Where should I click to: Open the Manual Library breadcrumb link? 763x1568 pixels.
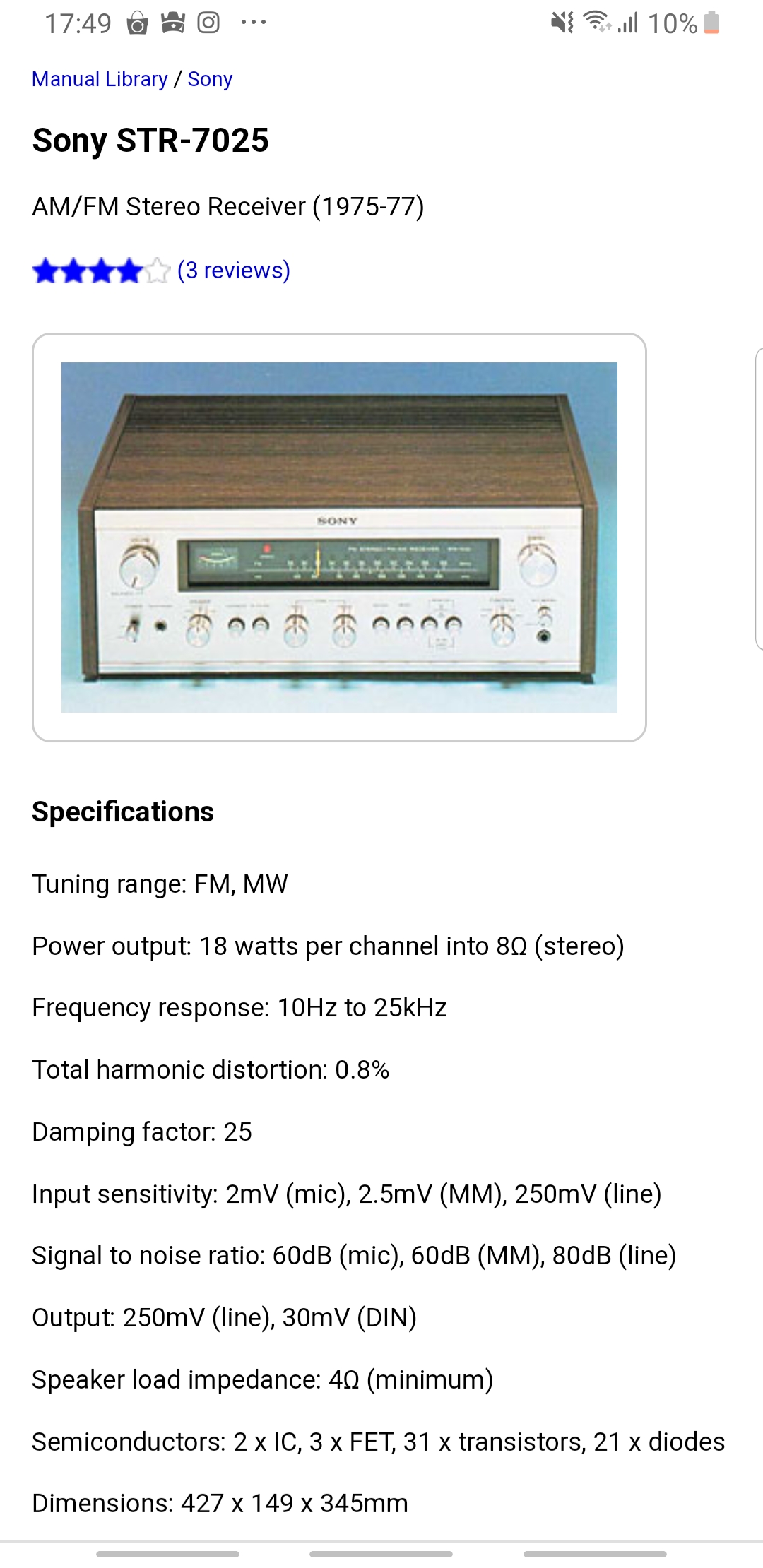[100, 79]
